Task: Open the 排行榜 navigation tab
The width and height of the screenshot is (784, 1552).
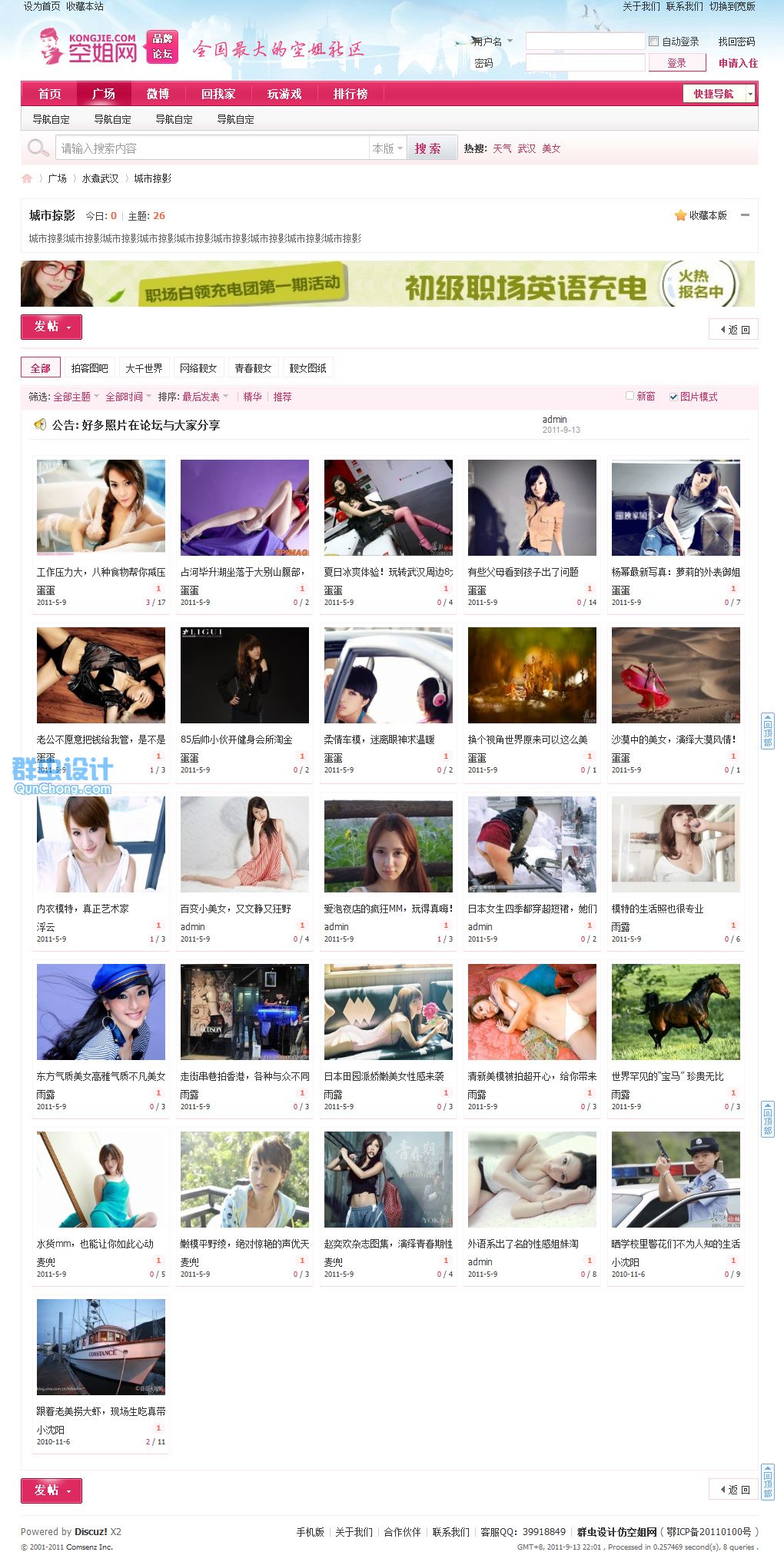Action: click(350, 94)
